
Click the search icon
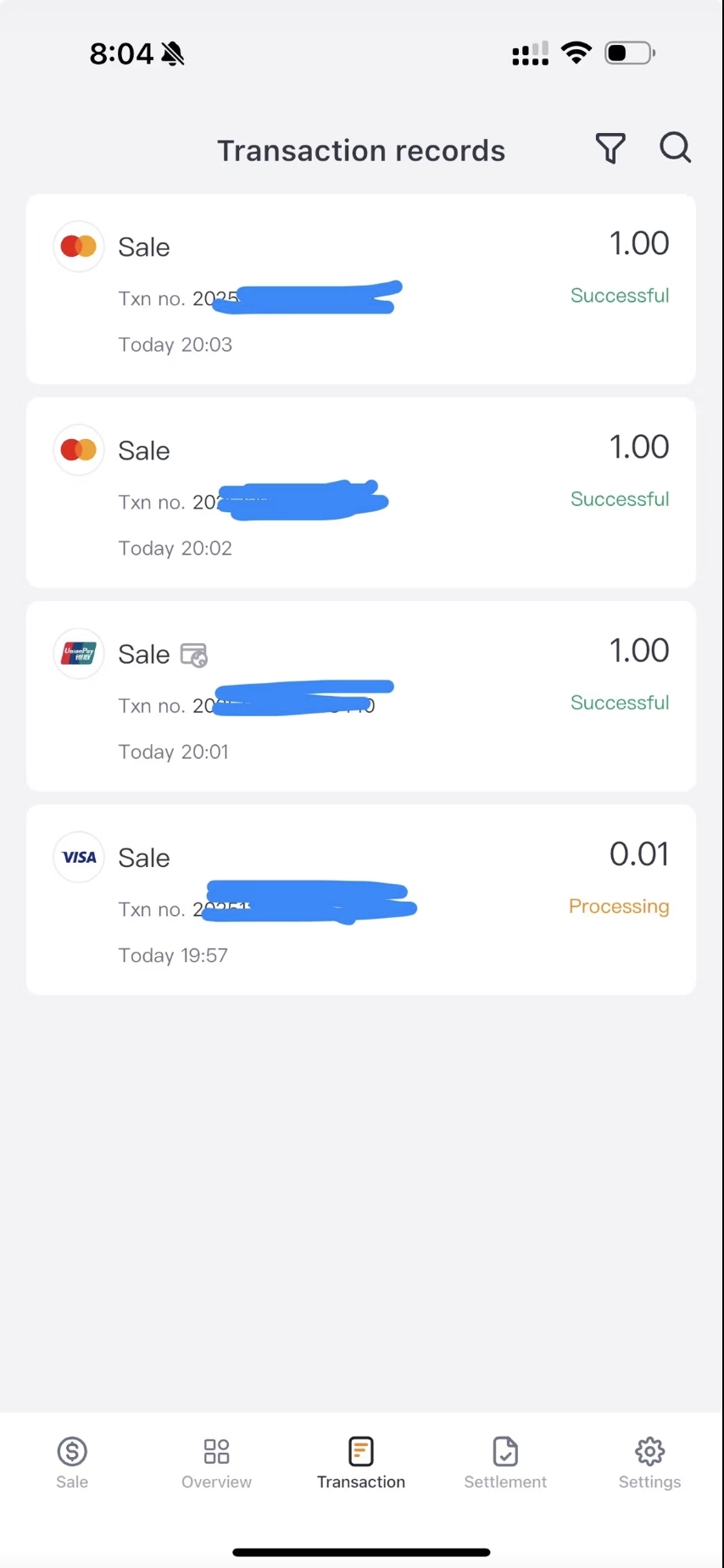click(x=675, y=148)
